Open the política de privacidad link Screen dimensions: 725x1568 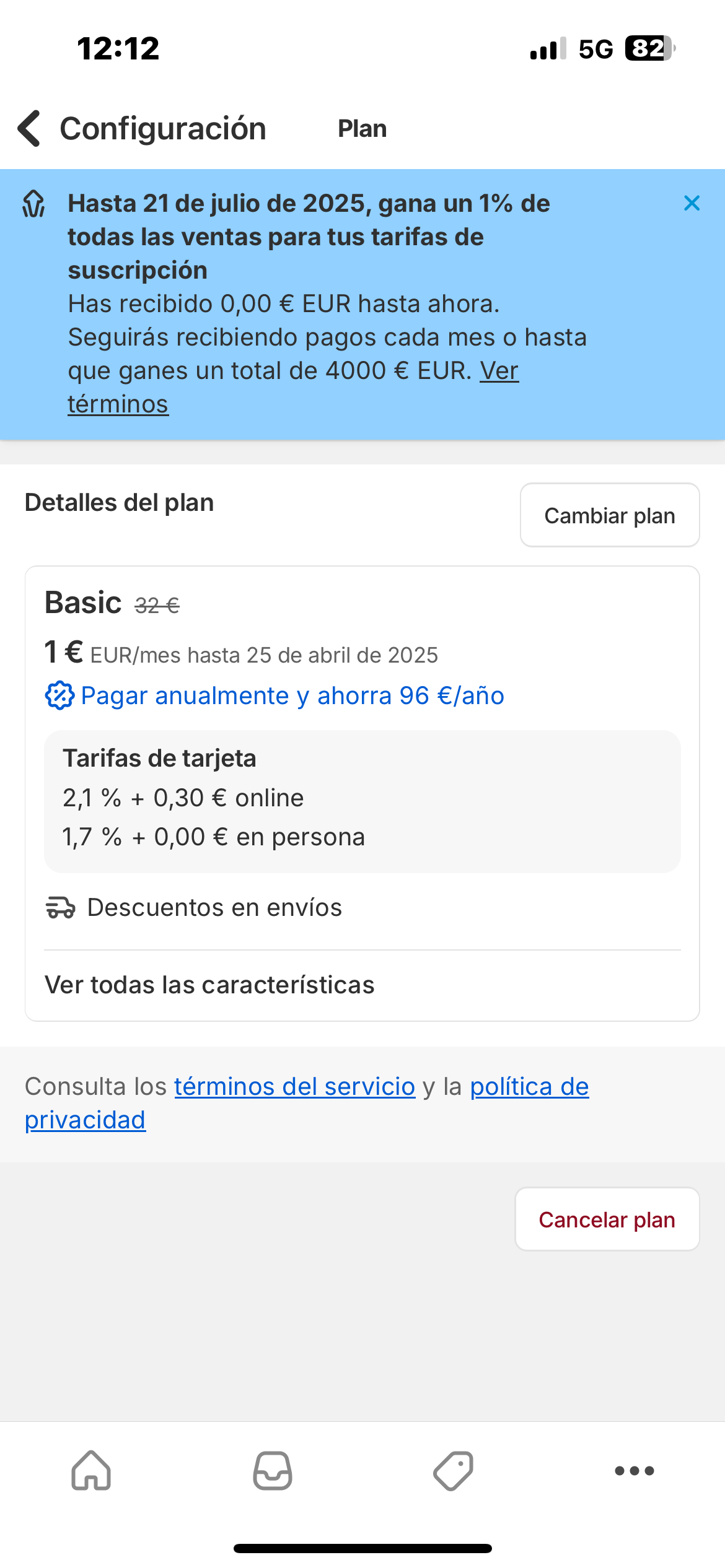pyautogui.click(x=529, y=1087)
